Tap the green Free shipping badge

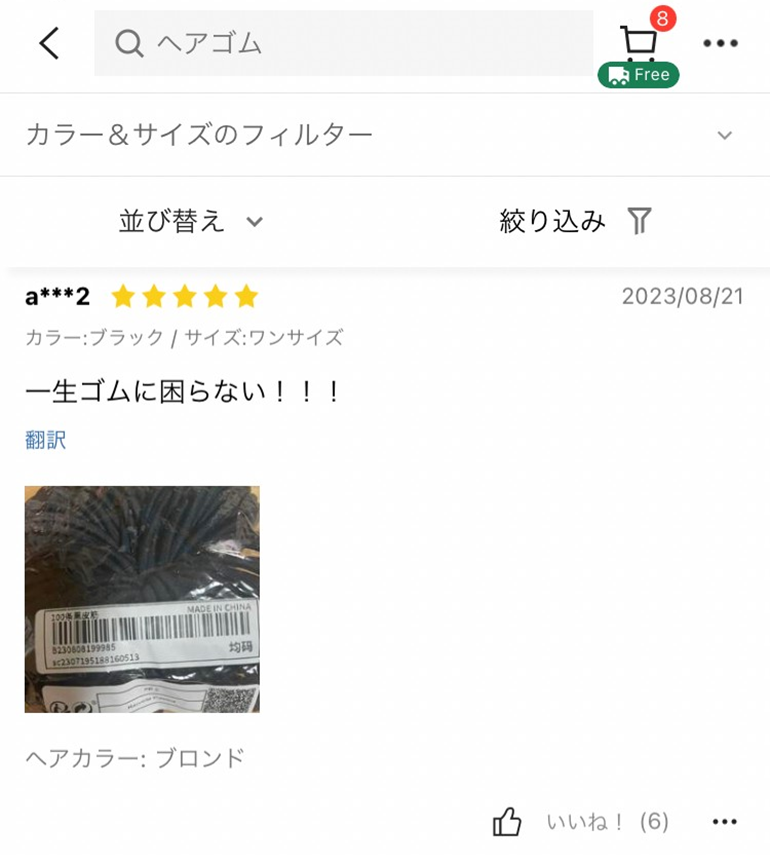[639, 74]
